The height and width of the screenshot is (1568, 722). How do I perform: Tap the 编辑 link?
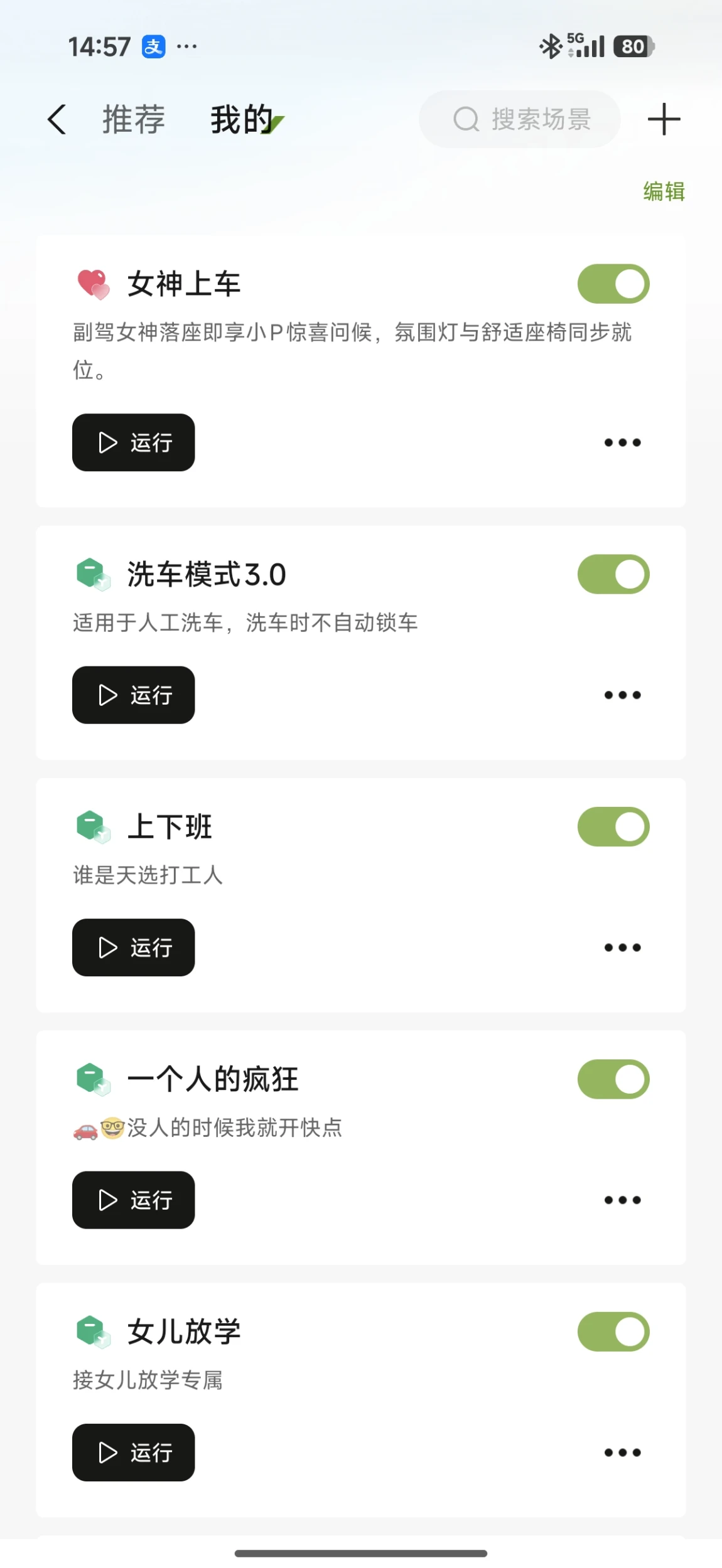pyautogui.click(x=664, y=191)
